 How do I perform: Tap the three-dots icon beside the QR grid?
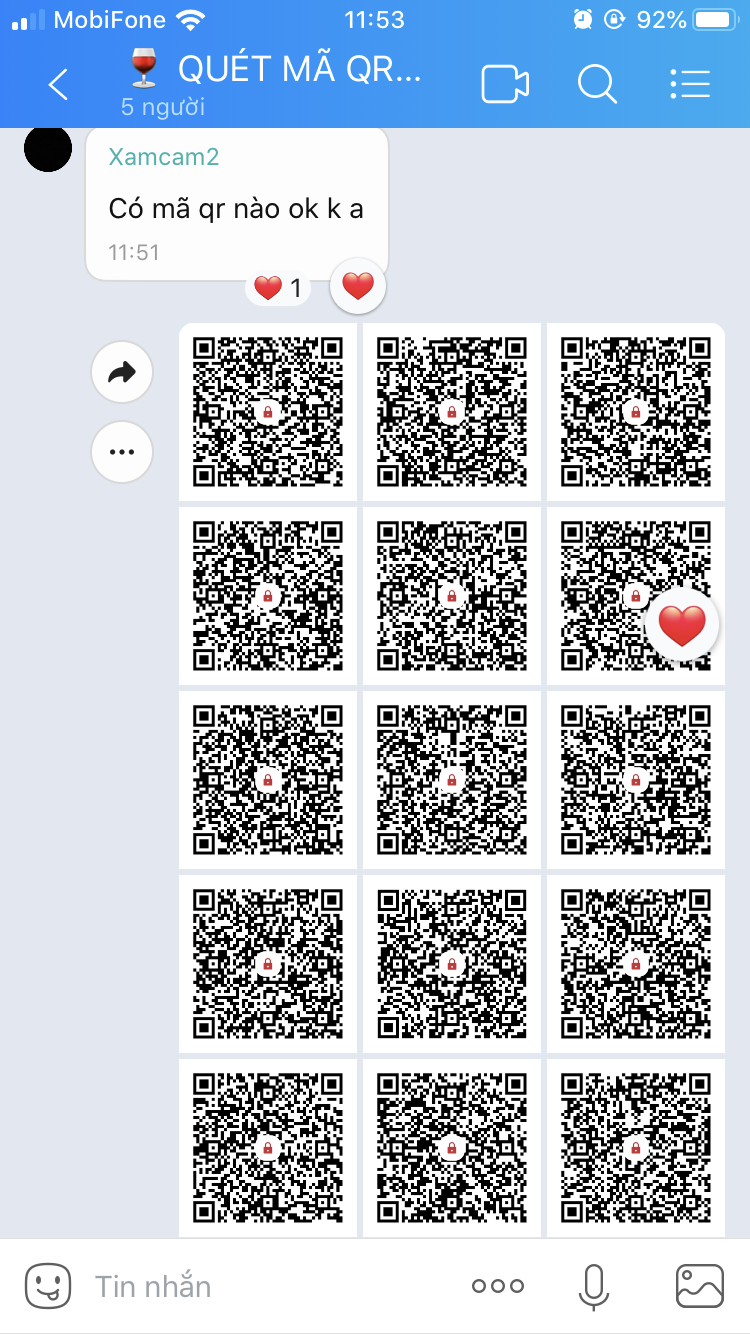pyautogui.click(x=121, y=452)
